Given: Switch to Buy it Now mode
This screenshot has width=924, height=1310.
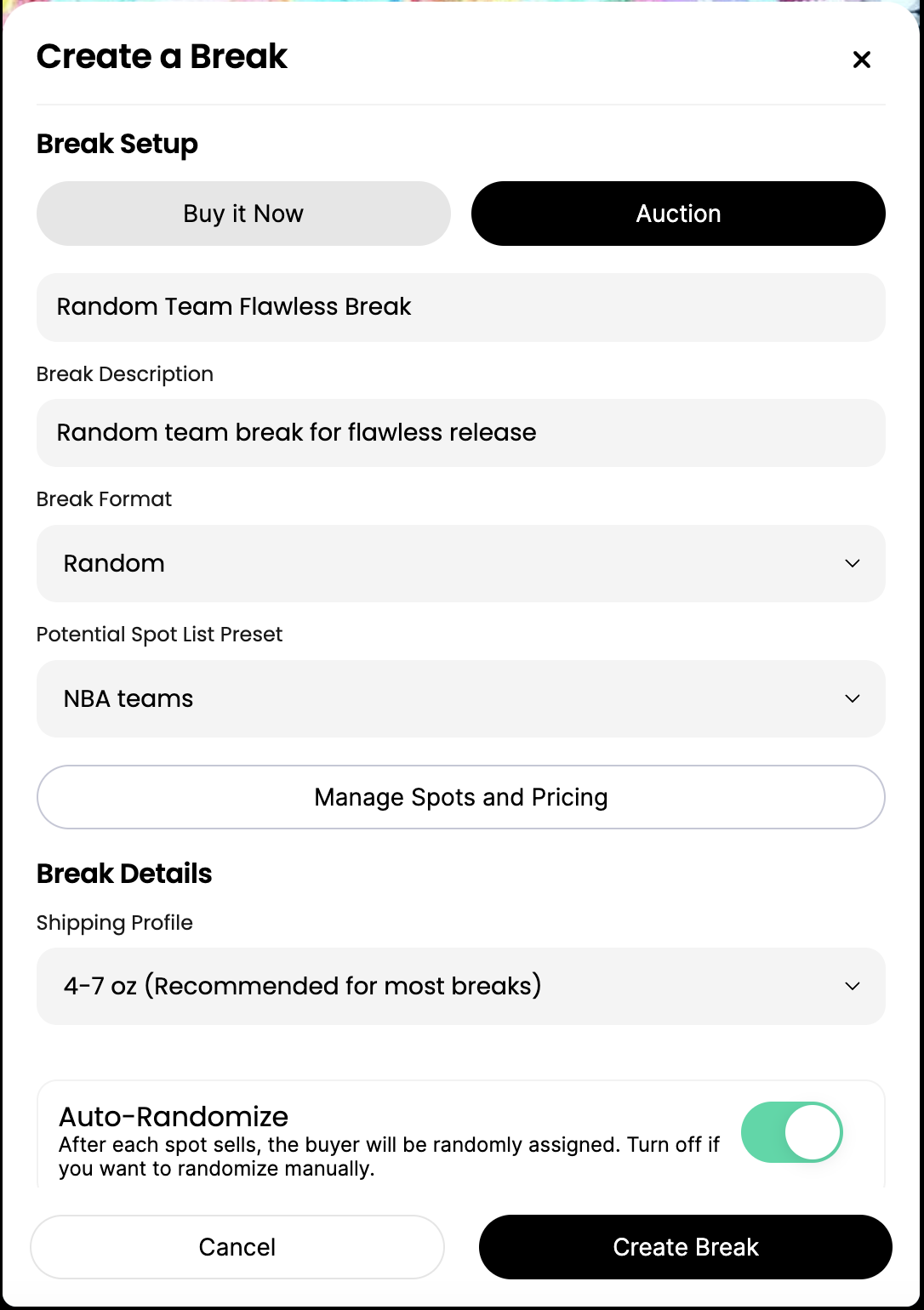Looking at the screenshot, I should click(x=243, y=214).
